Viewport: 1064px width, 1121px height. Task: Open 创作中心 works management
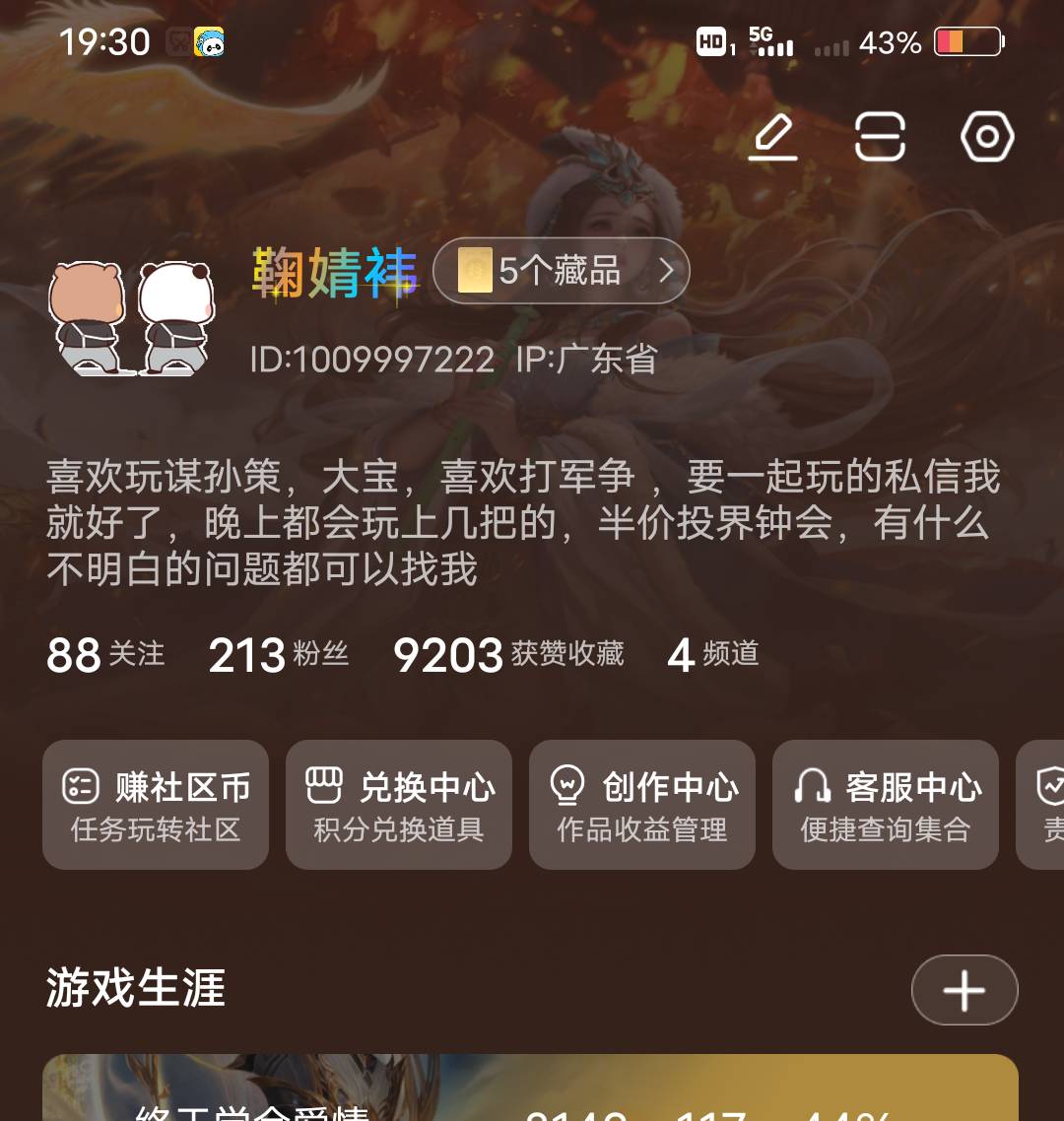[x=642, y=805]
